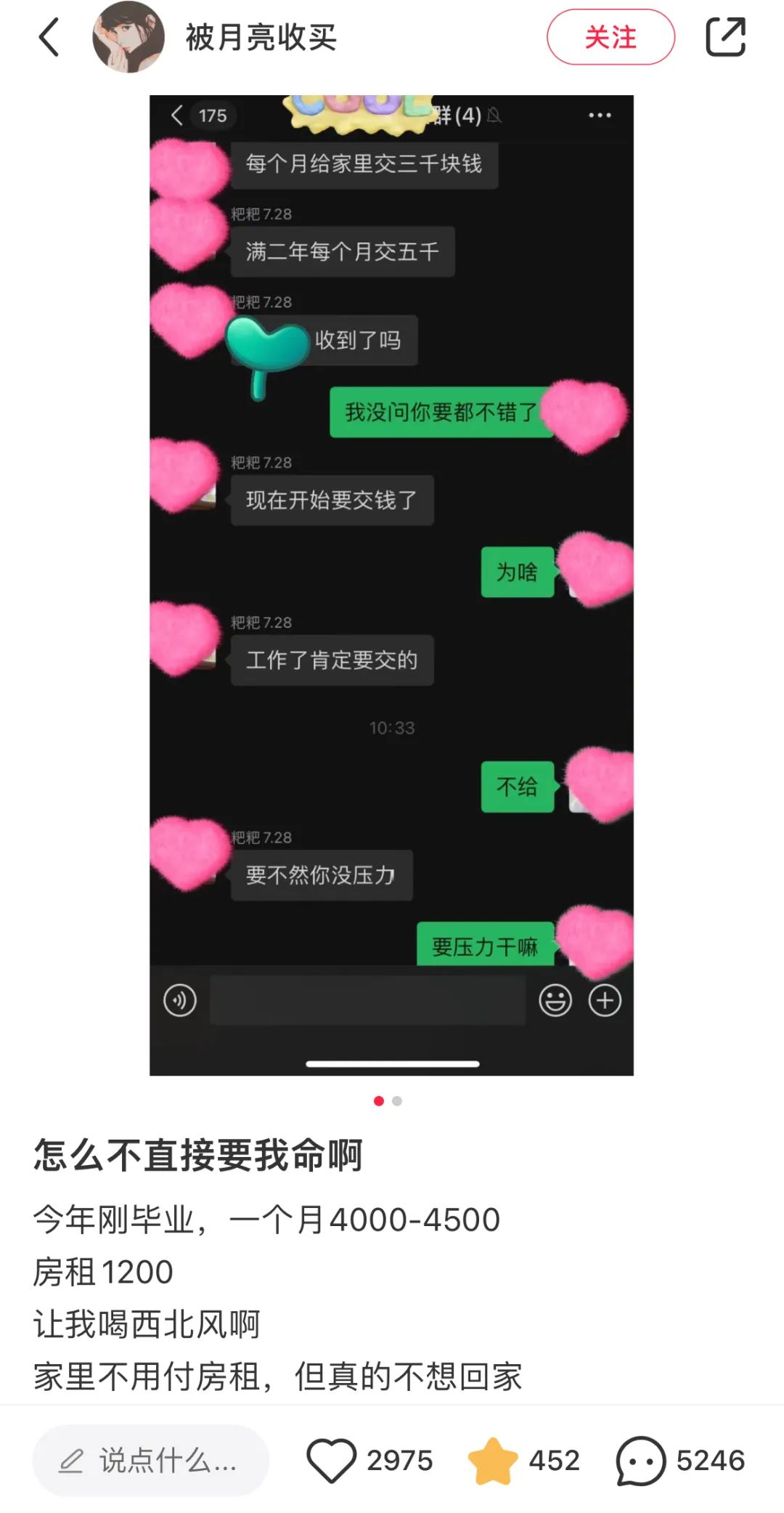The width and height of the screenshot is (784, 1513).
Task: Go back using the top-left arrow
Action: (x=49, y=38)
